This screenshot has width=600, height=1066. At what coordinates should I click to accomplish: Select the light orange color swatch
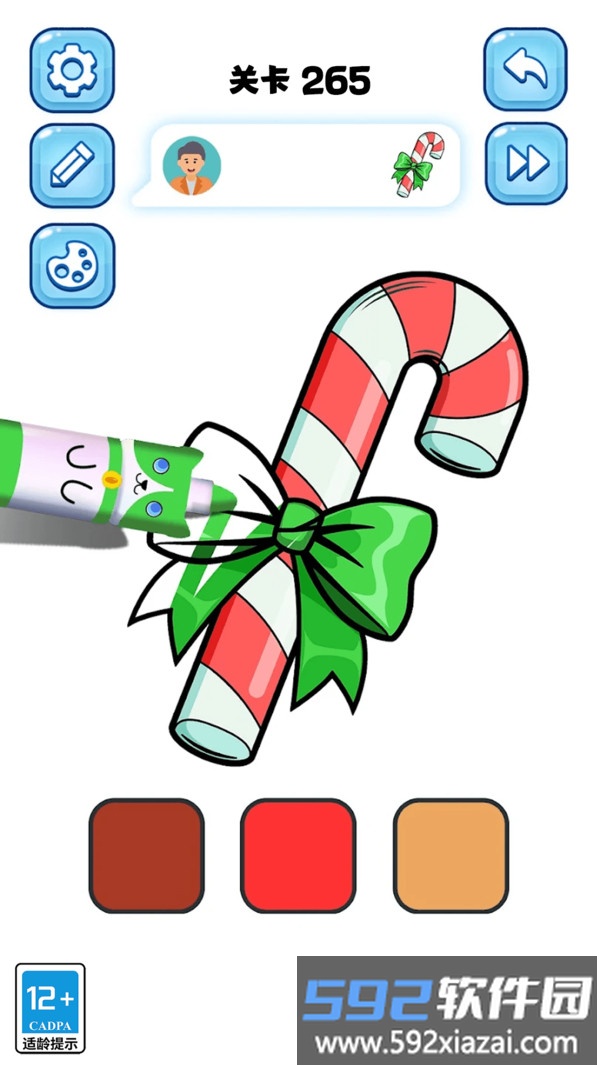[x=451, y=856]
